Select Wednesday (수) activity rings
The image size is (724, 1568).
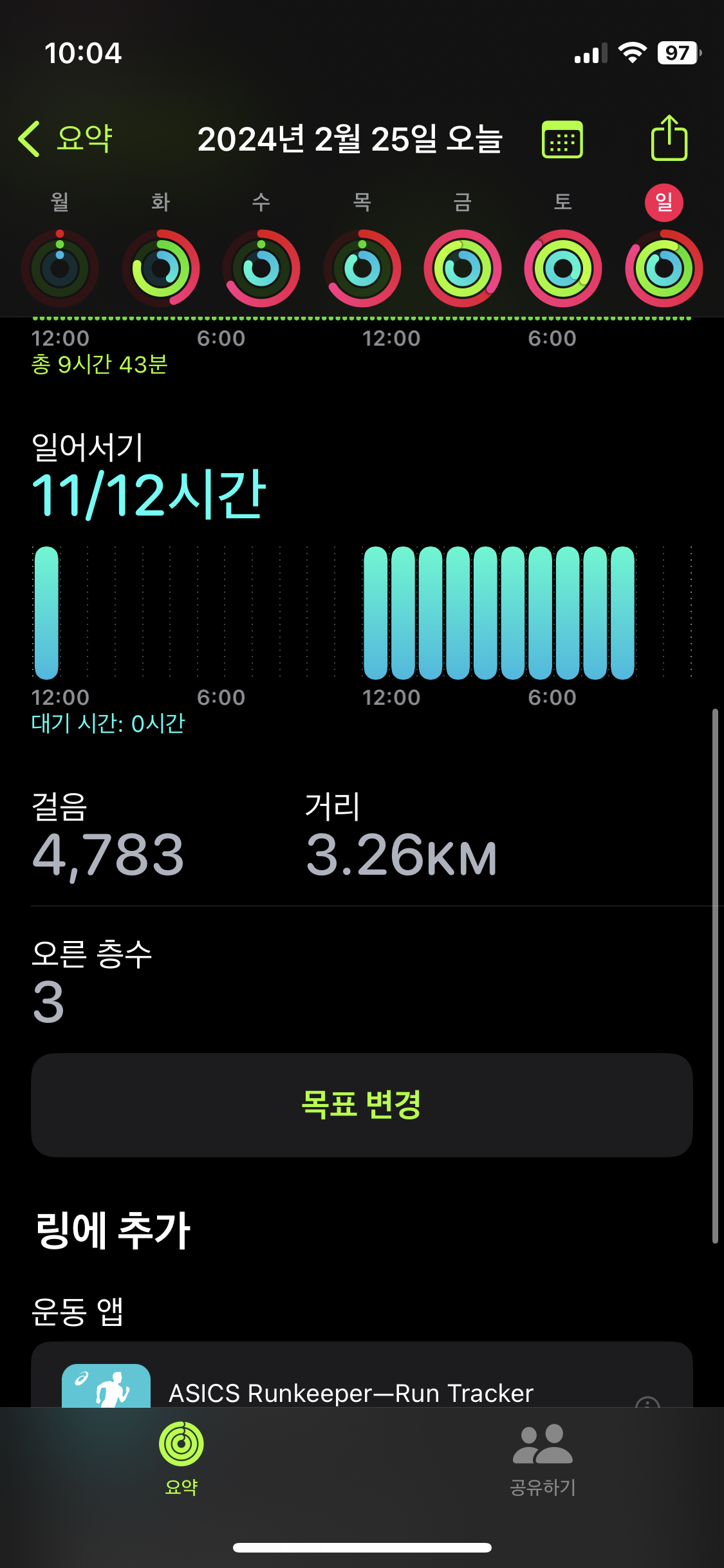coord(261,268)
